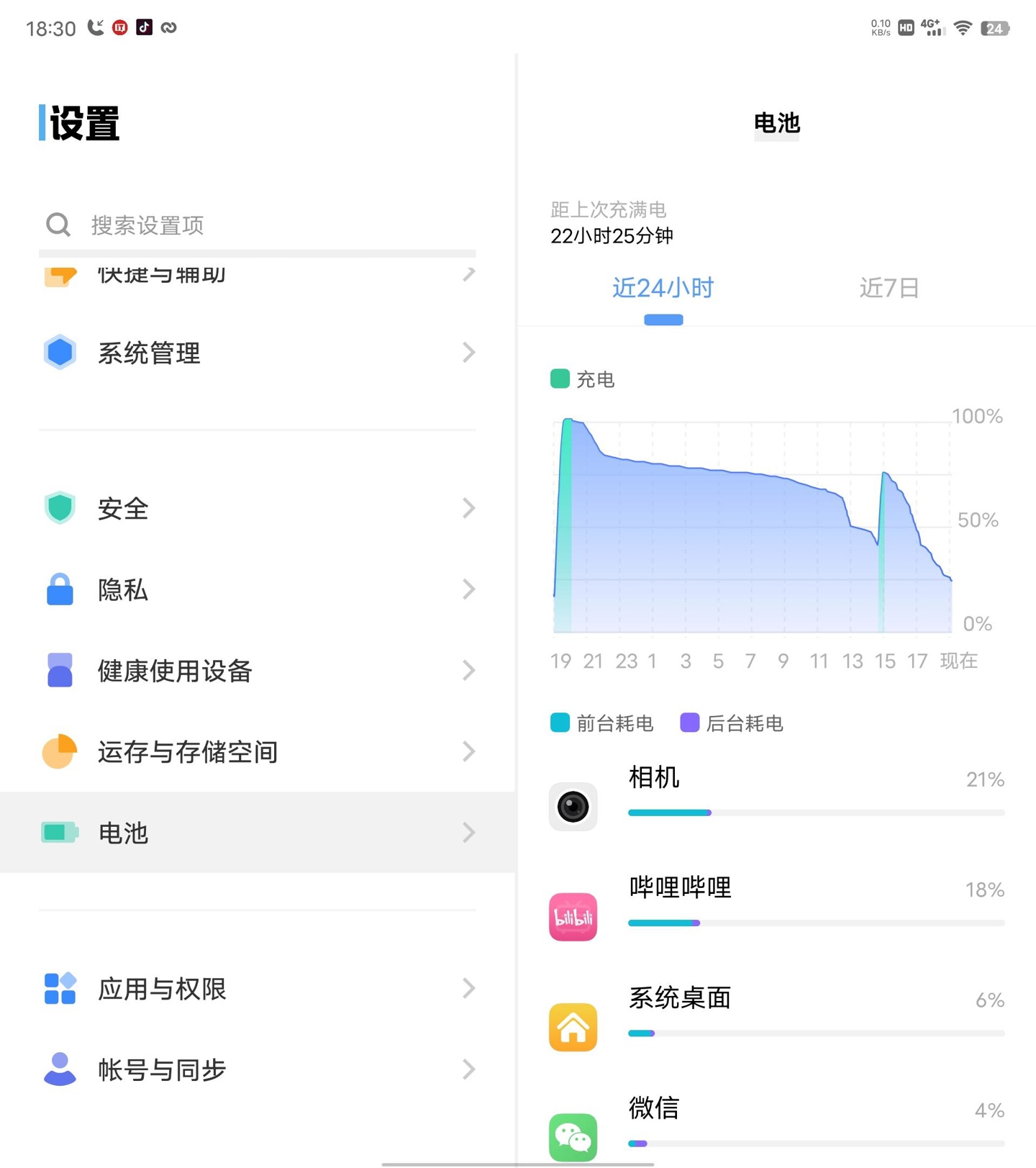Viewport: 1036px width, 1168px height.
Task: Expand the 应用与权限 settings entry
Action: click(x=257, y=989)
